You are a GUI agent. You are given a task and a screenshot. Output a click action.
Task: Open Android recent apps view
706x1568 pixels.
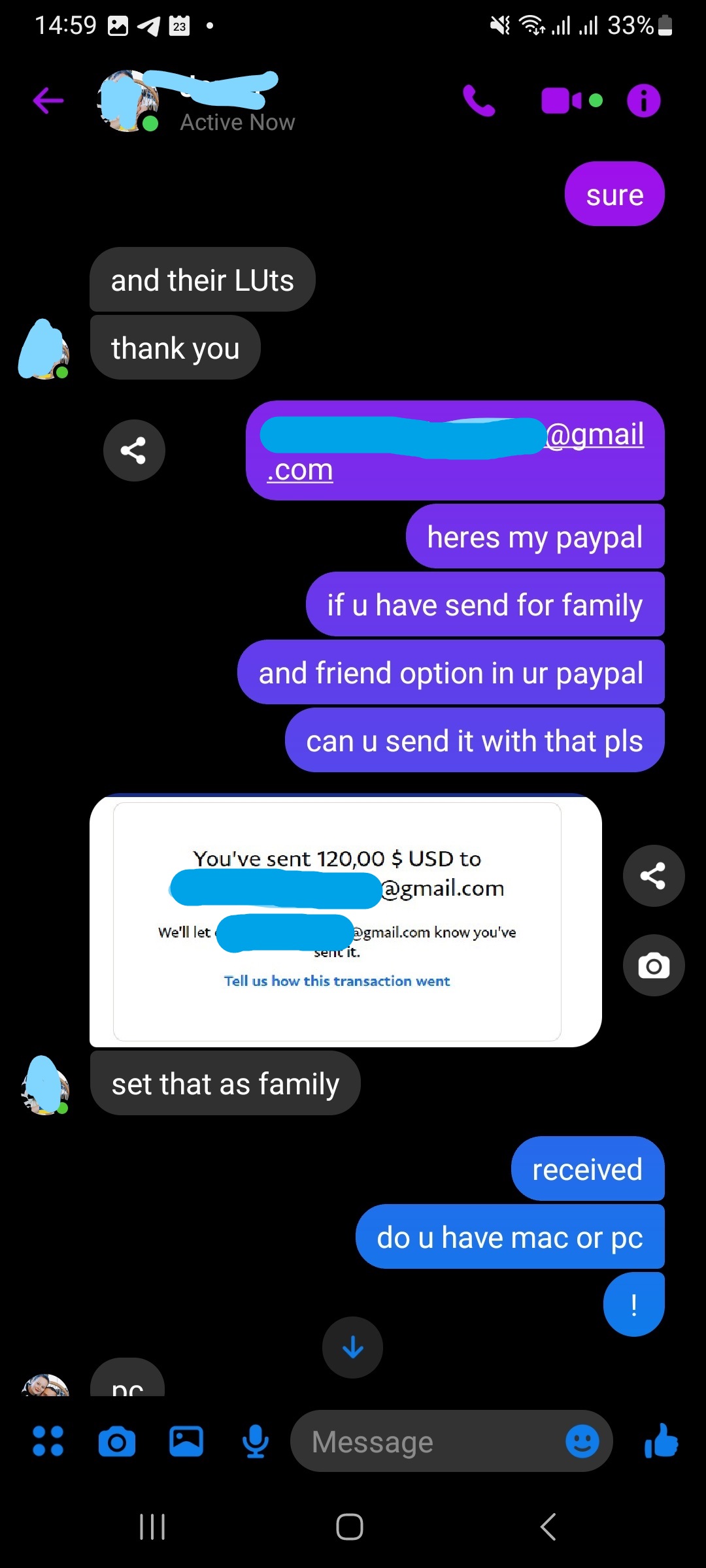point(152,1527)
